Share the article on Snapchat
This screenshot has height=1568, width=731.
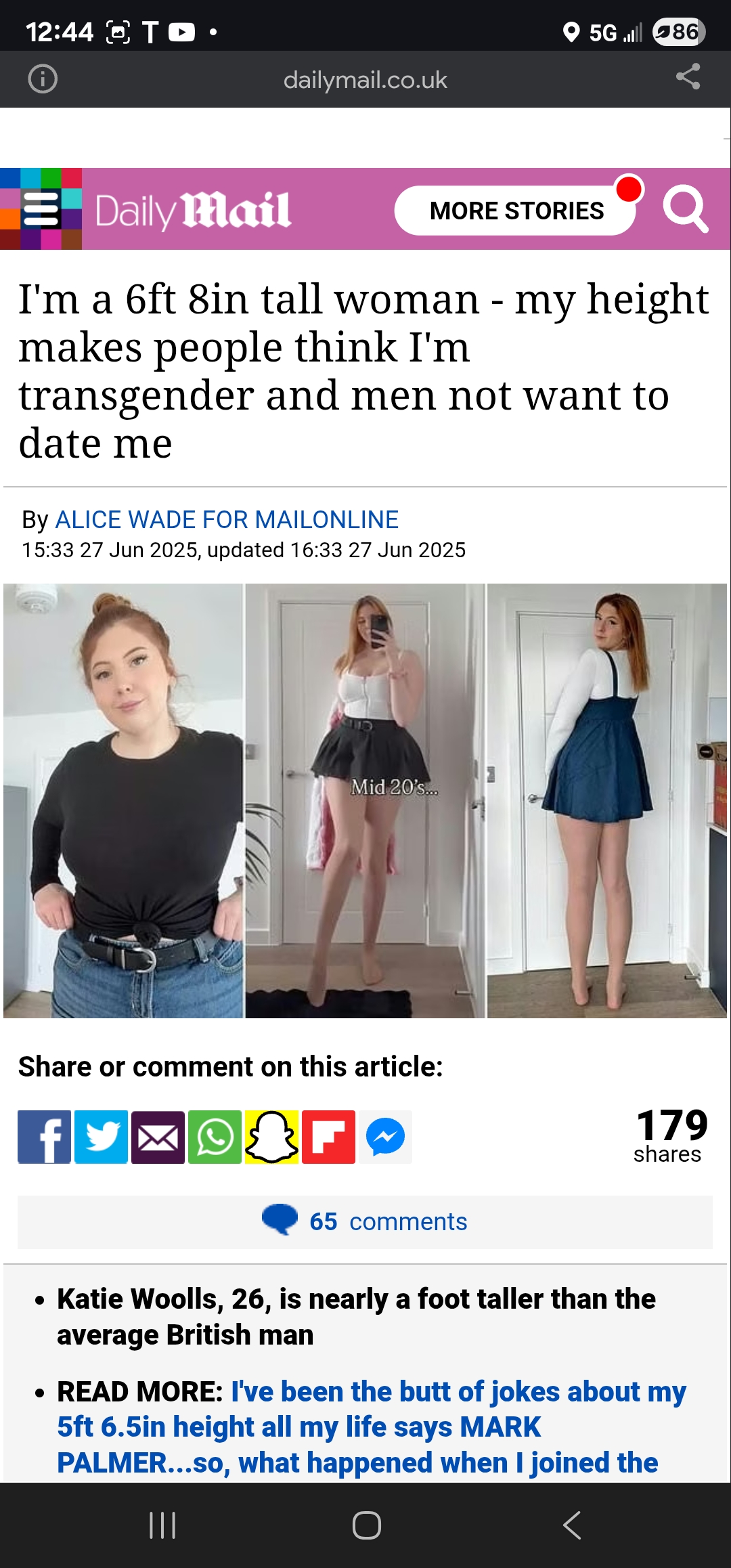coord(271,1137)
